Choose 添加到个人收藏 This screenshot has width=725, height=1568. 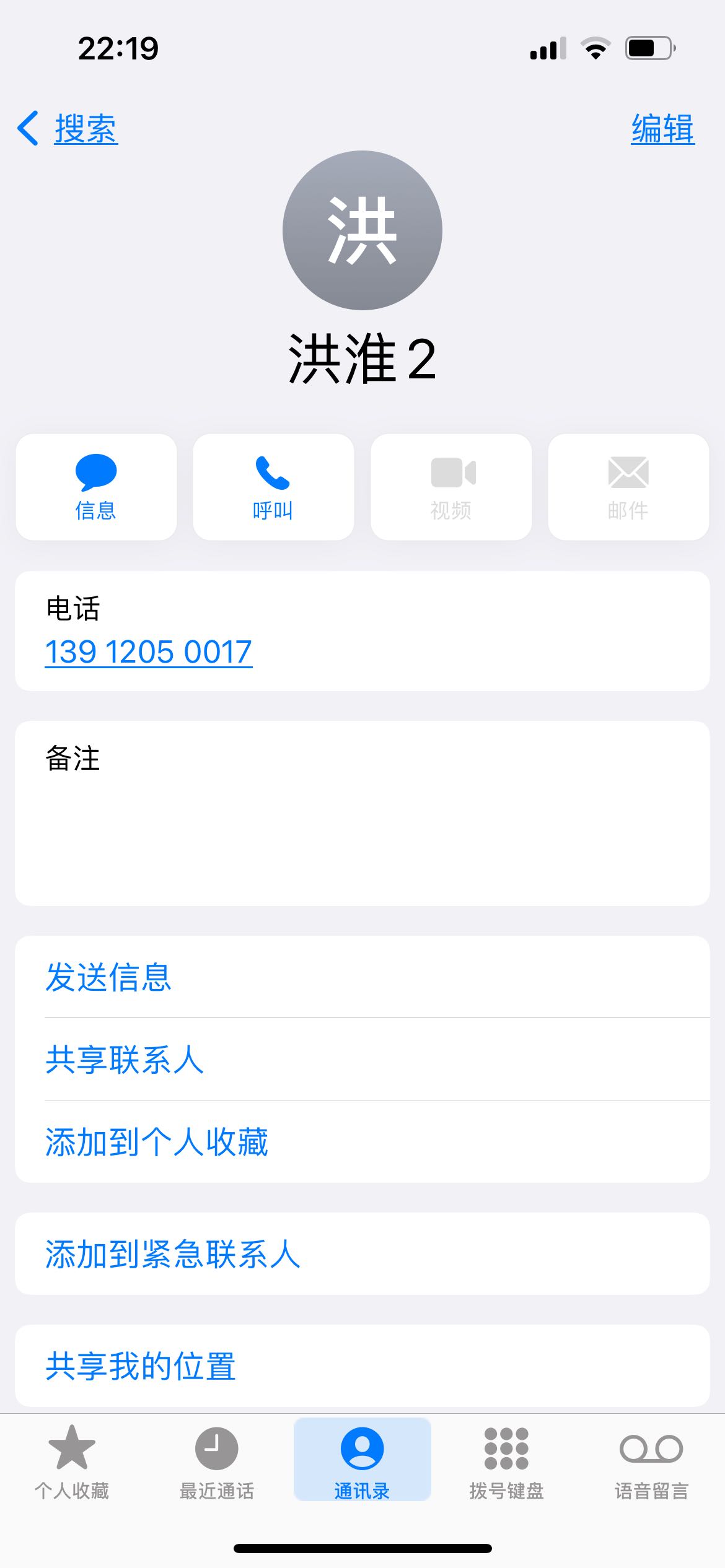pyautogui.click(x=362, y=1141)
